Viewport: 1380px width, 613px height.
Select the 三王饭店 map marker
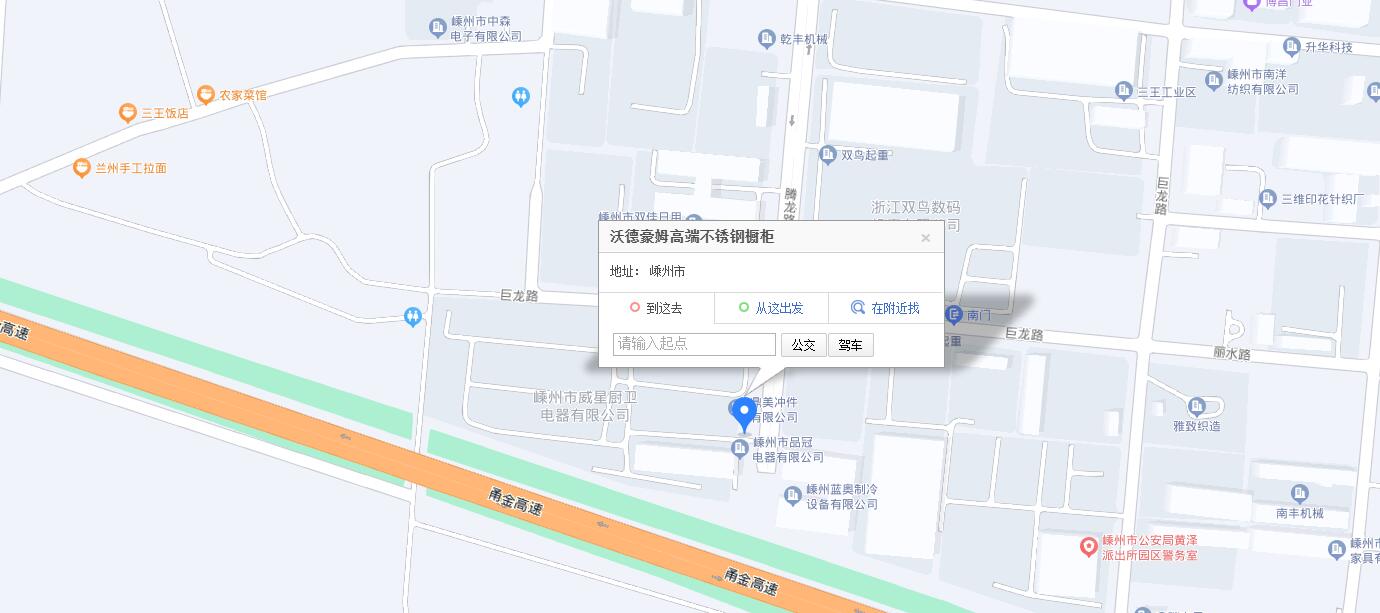pos(128,113)
